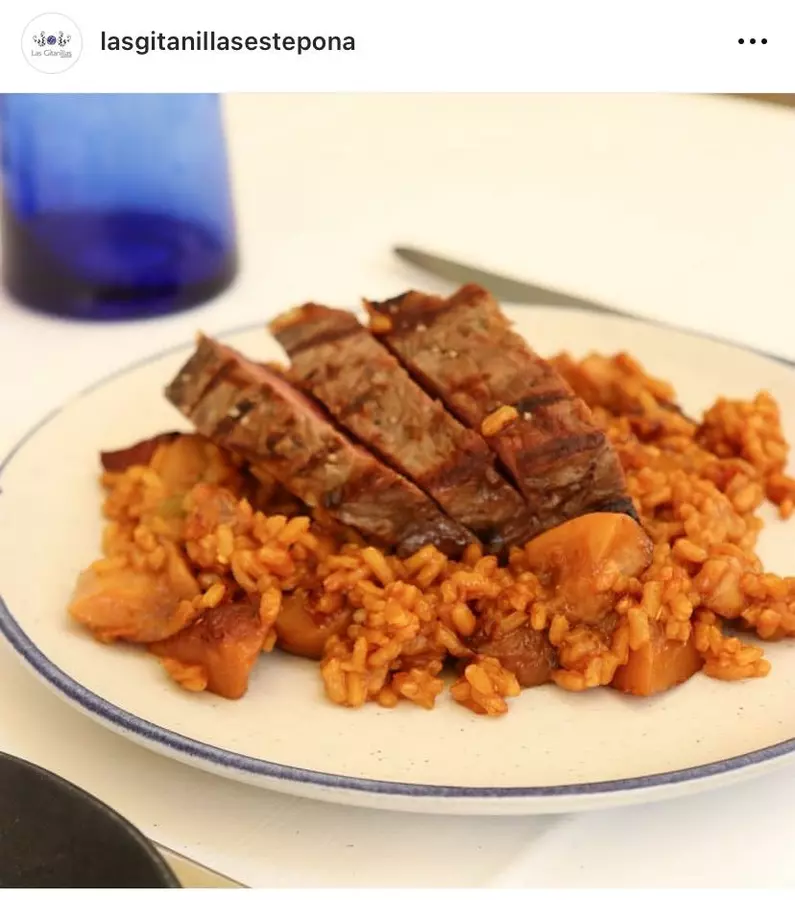Open the lasgitanillasestepona profile picture
Image resolution: width=795 pixels, height=900 pixels.
pyautogui.click(x=52, y=43)
